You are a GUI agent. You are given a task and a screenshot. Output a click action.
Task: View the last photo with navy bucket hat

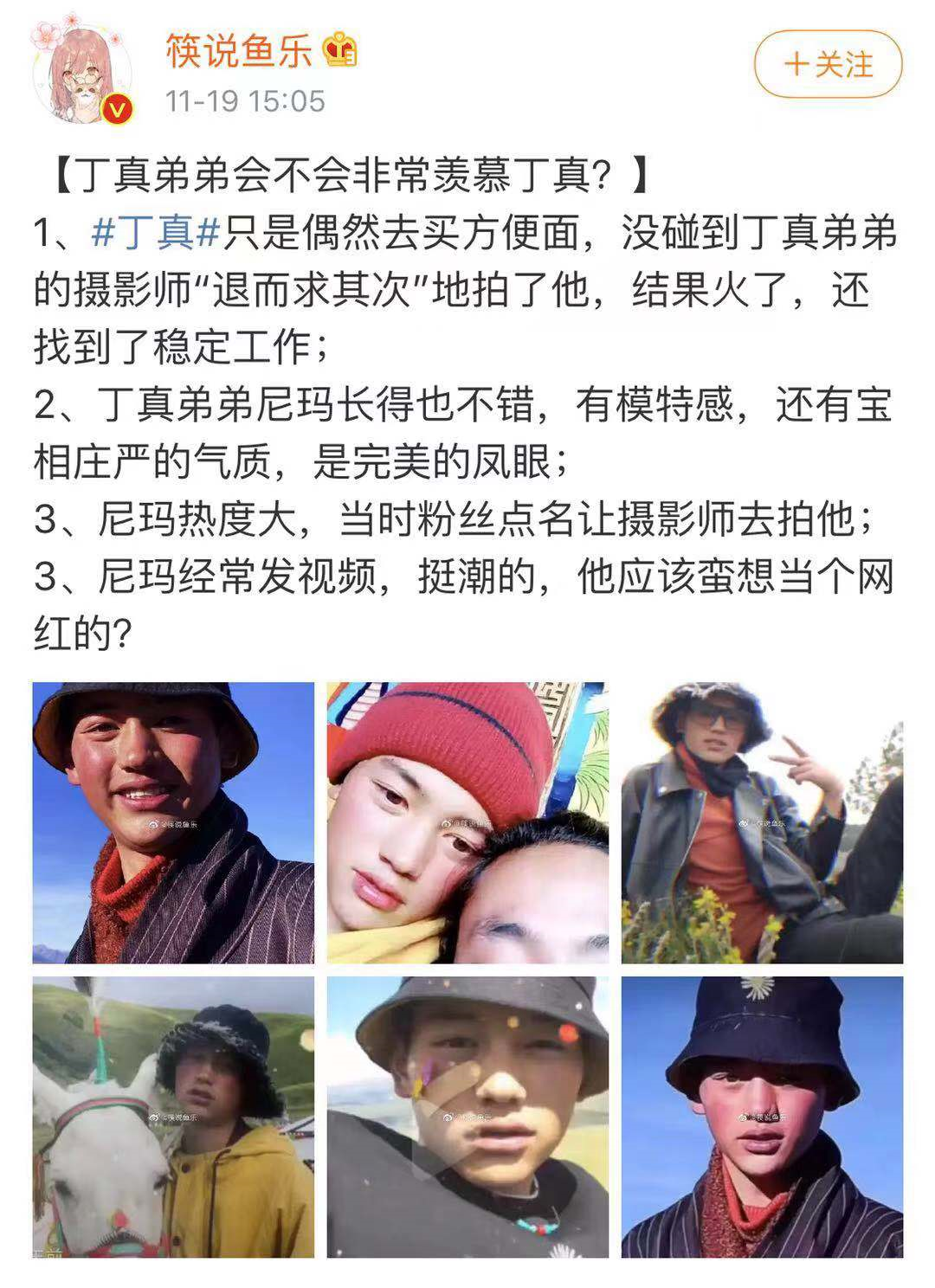pyautogui.click(x=762, y=1117)
